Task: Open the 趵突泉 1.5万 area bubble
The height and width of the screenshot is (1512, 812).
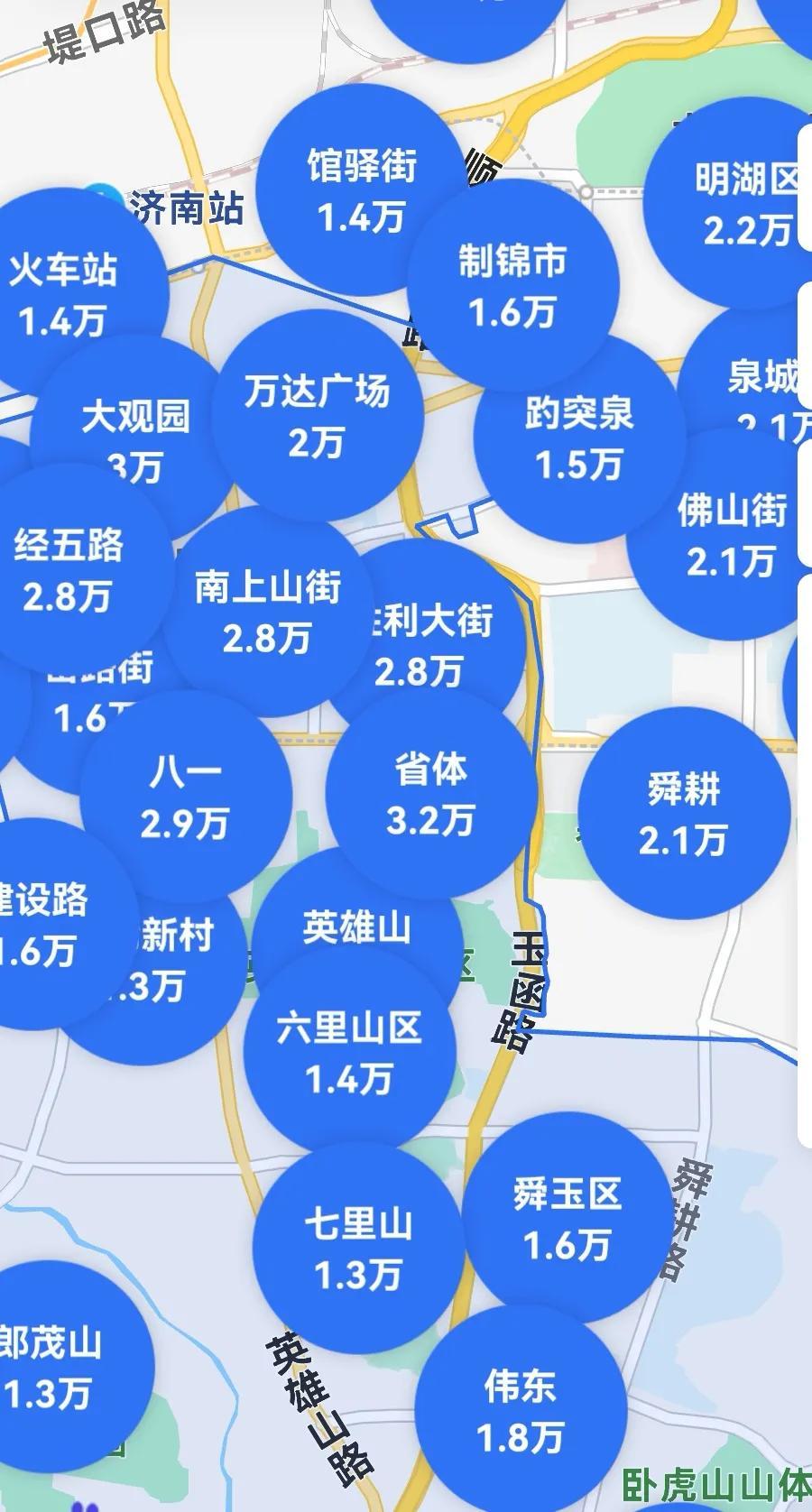Action: click(579, 438)
